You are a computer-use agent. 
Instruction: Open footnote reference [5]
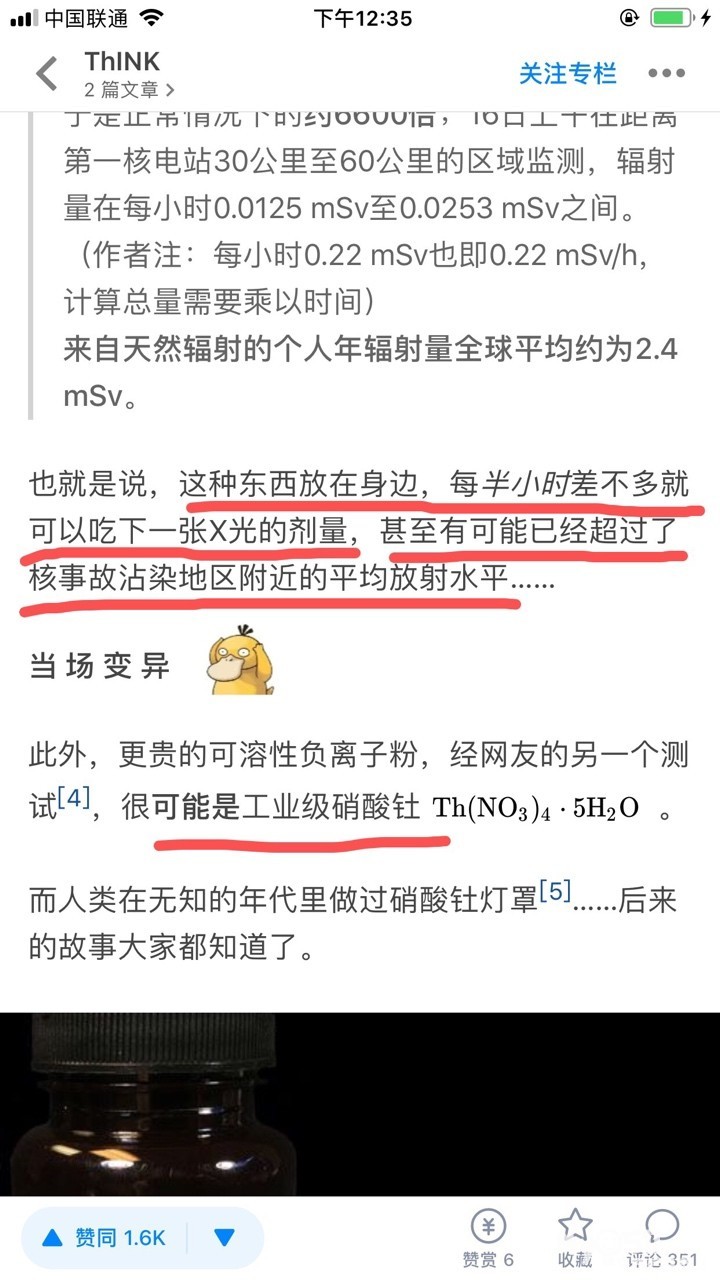pos(555,889)
